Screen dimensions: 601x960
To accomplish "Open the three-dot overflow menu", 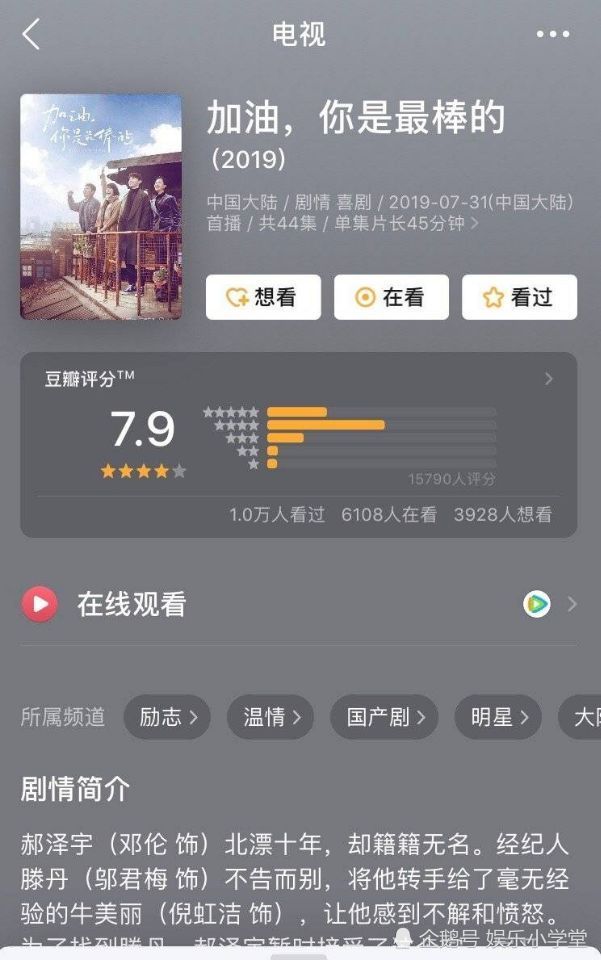I will (x=552, y=35).
